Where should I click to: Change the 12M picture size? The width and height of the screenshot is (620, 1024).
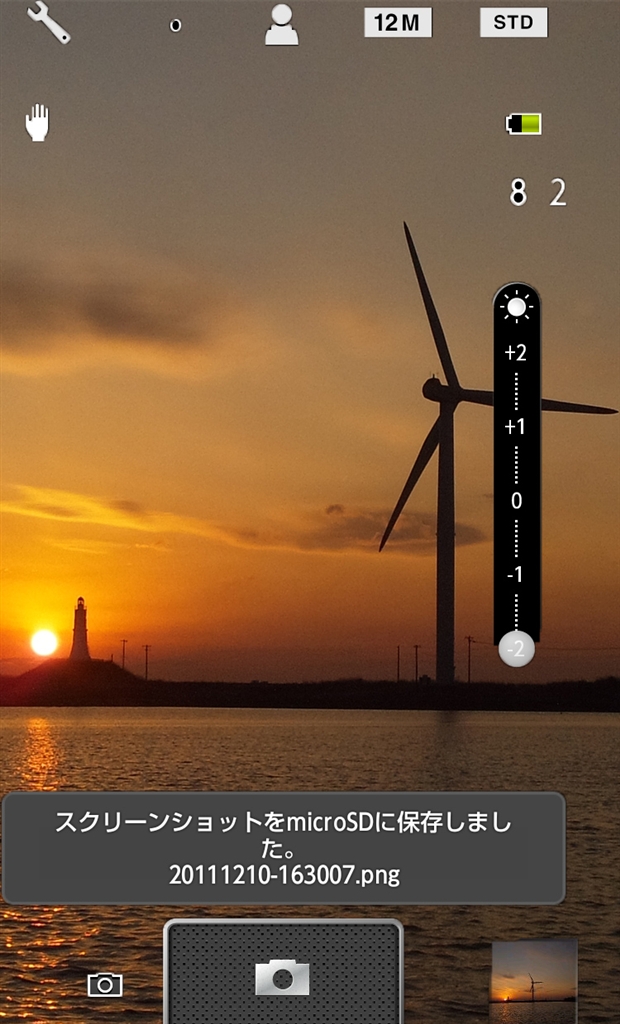point(397,23)
